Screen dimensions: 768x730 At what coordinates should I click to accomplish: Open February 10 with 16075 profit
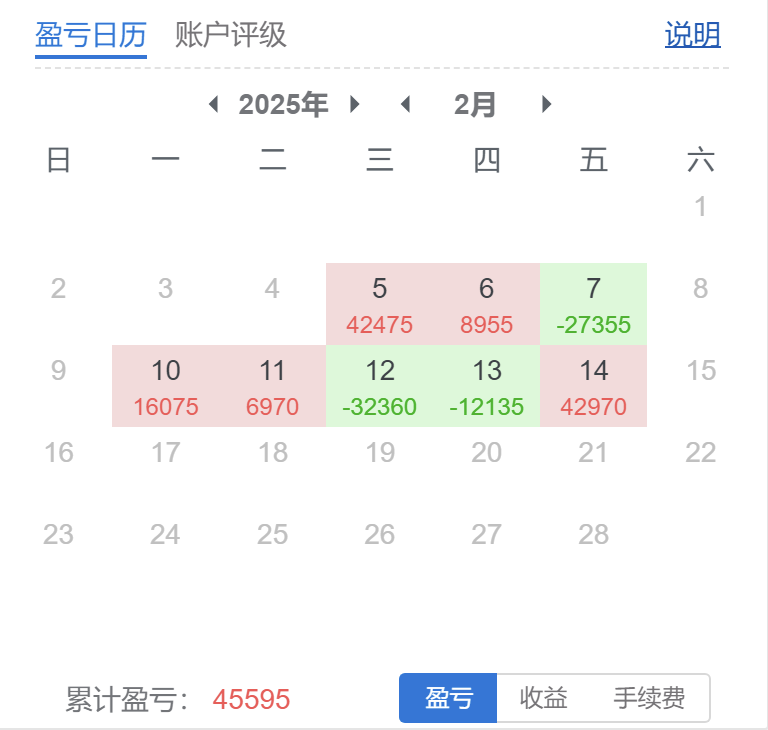(165, 386)
